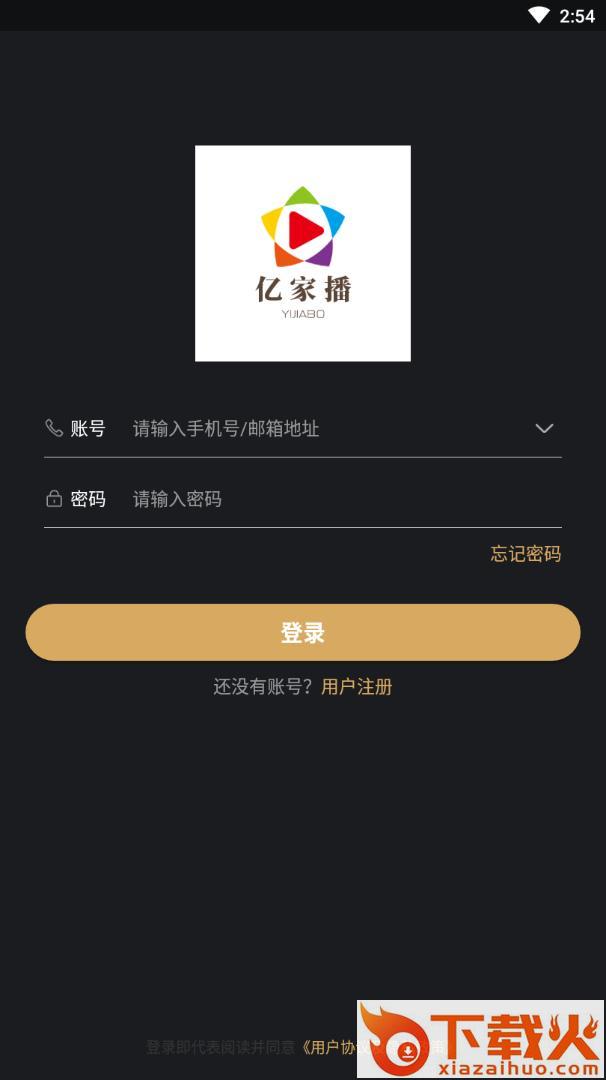
Task: Tap the account phone/email input field
Action: 320,429
